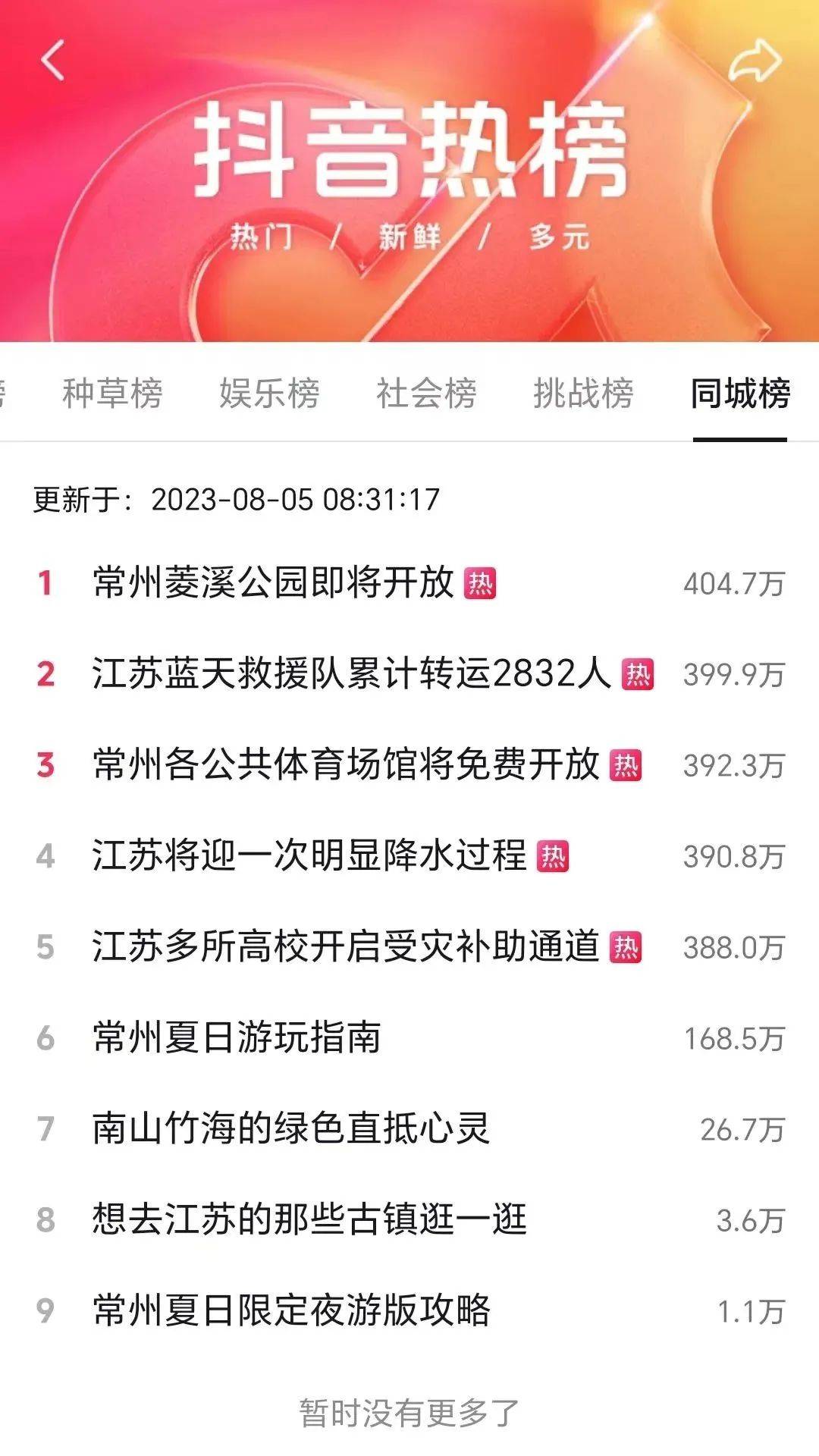Switch to the 娱乐榜 tab

click(269, 393)
